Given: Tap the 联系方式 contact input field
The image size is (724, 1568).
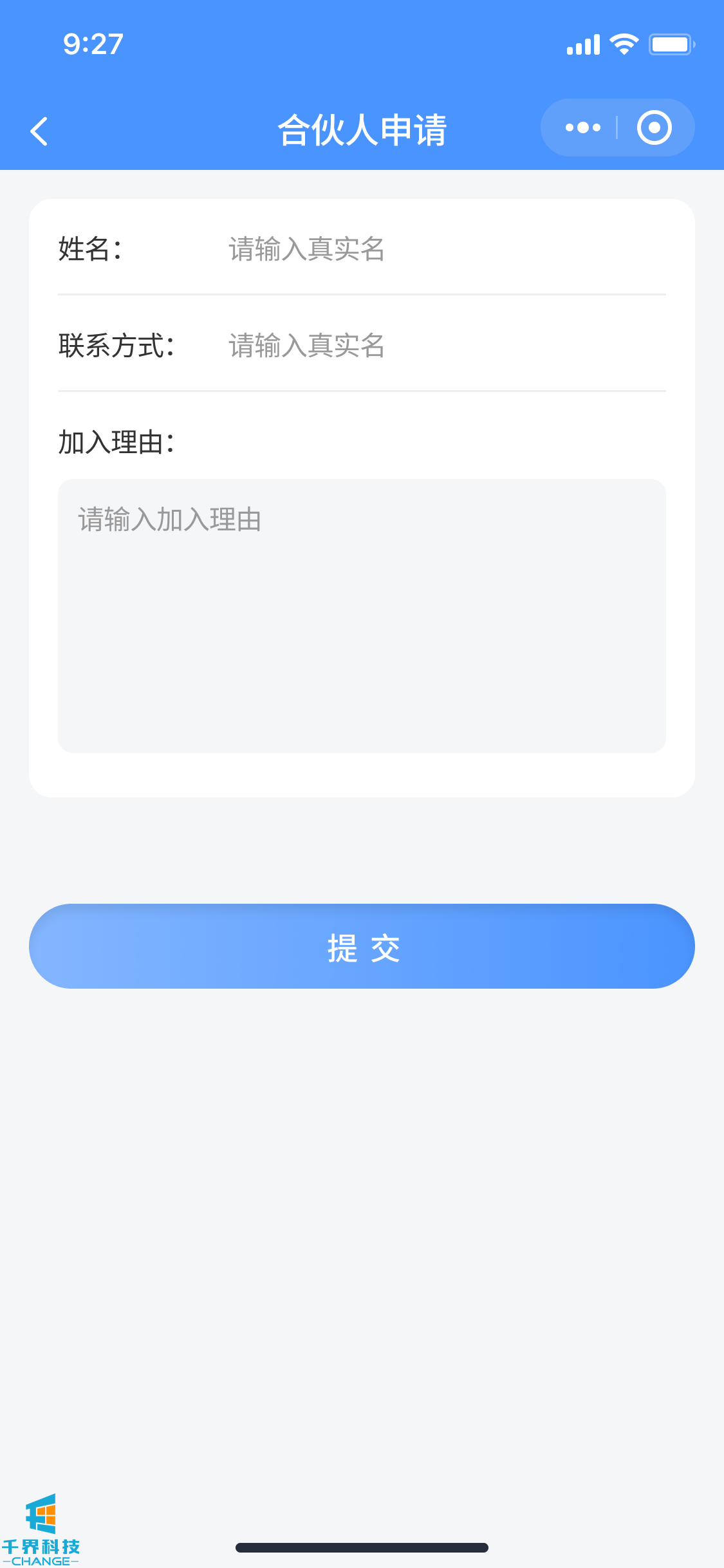Looking at the screenshot, I should pos(444,346).
